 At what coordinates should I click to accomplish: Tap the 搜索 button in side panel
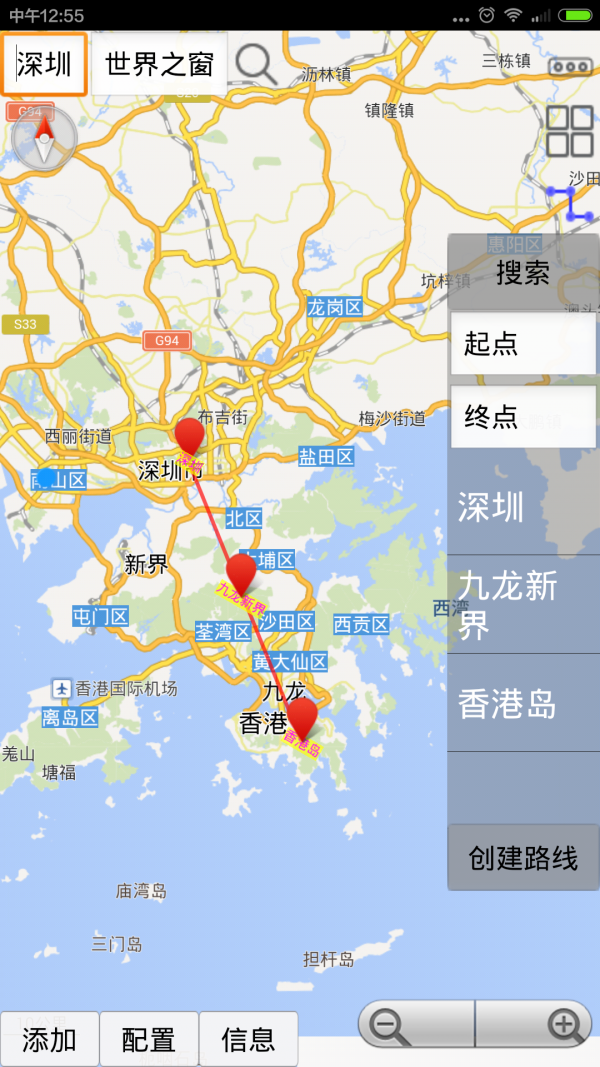tap(523, 272)
